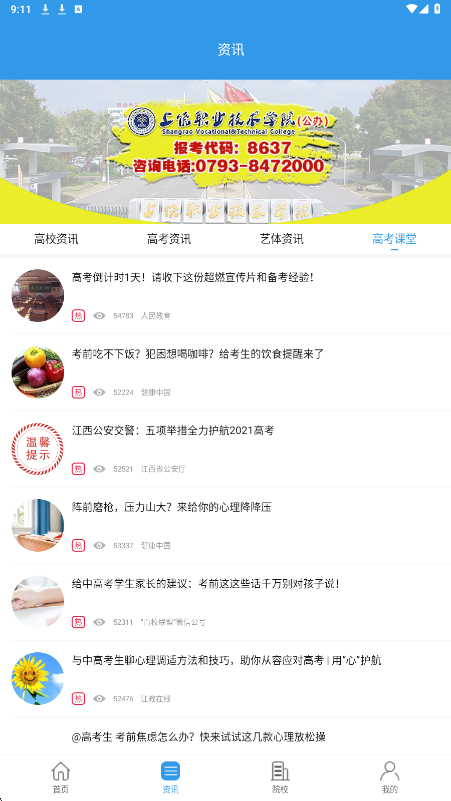
Task: Open article 阵前磨枪，压力山大
Action: (x=225, y=525)
